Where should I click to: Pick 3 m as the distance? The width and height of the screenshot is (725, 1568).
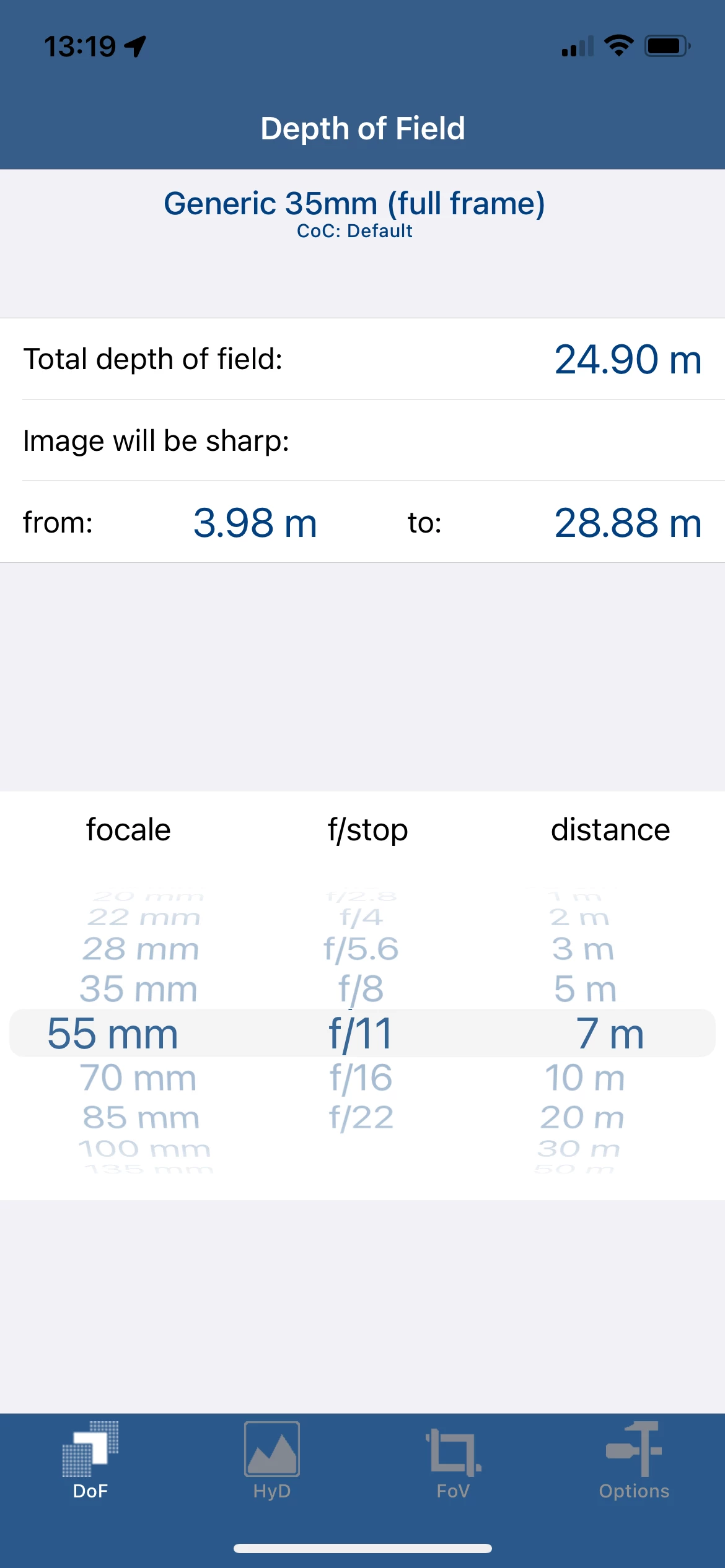[582, 949]
